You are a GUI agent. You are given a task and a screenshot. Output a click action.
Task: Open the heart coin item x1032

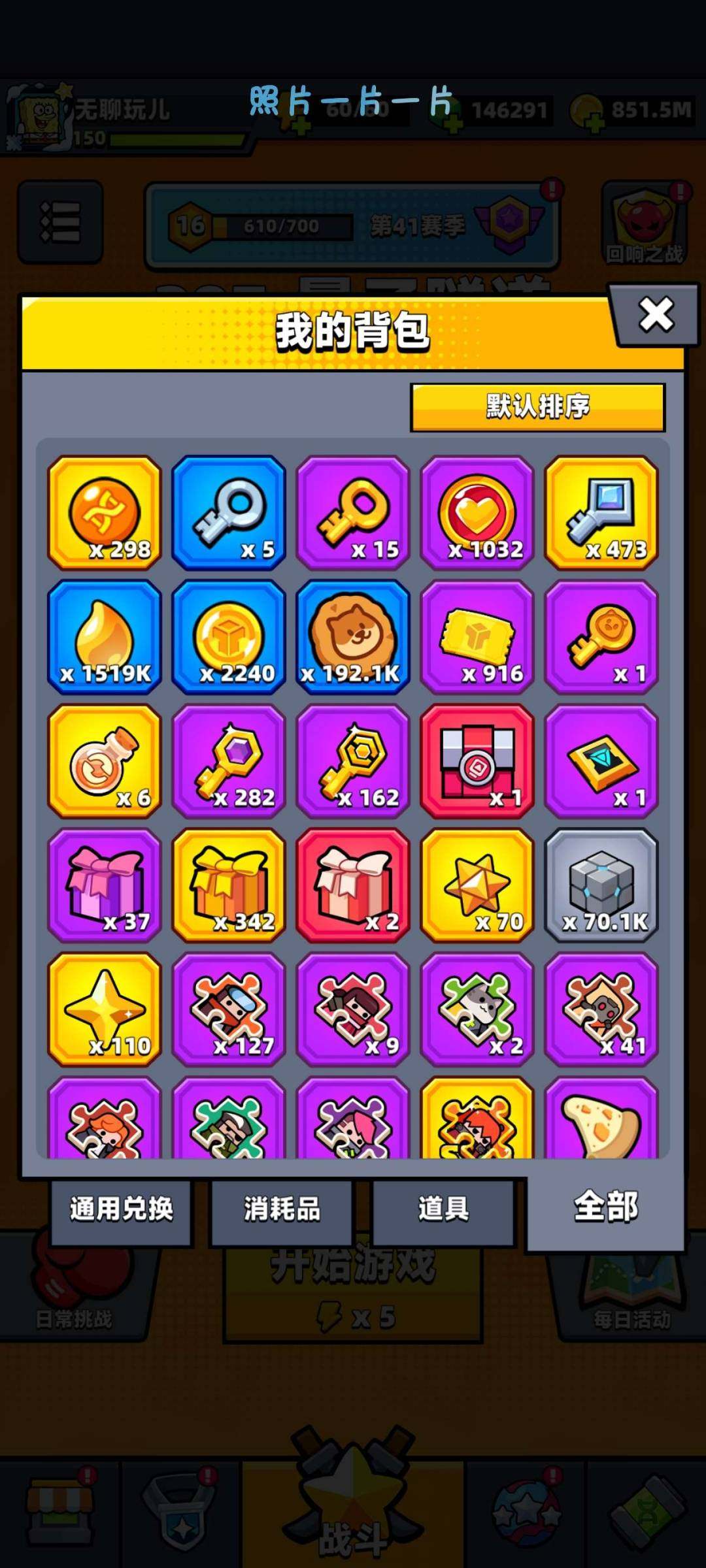tap(477, 513)
